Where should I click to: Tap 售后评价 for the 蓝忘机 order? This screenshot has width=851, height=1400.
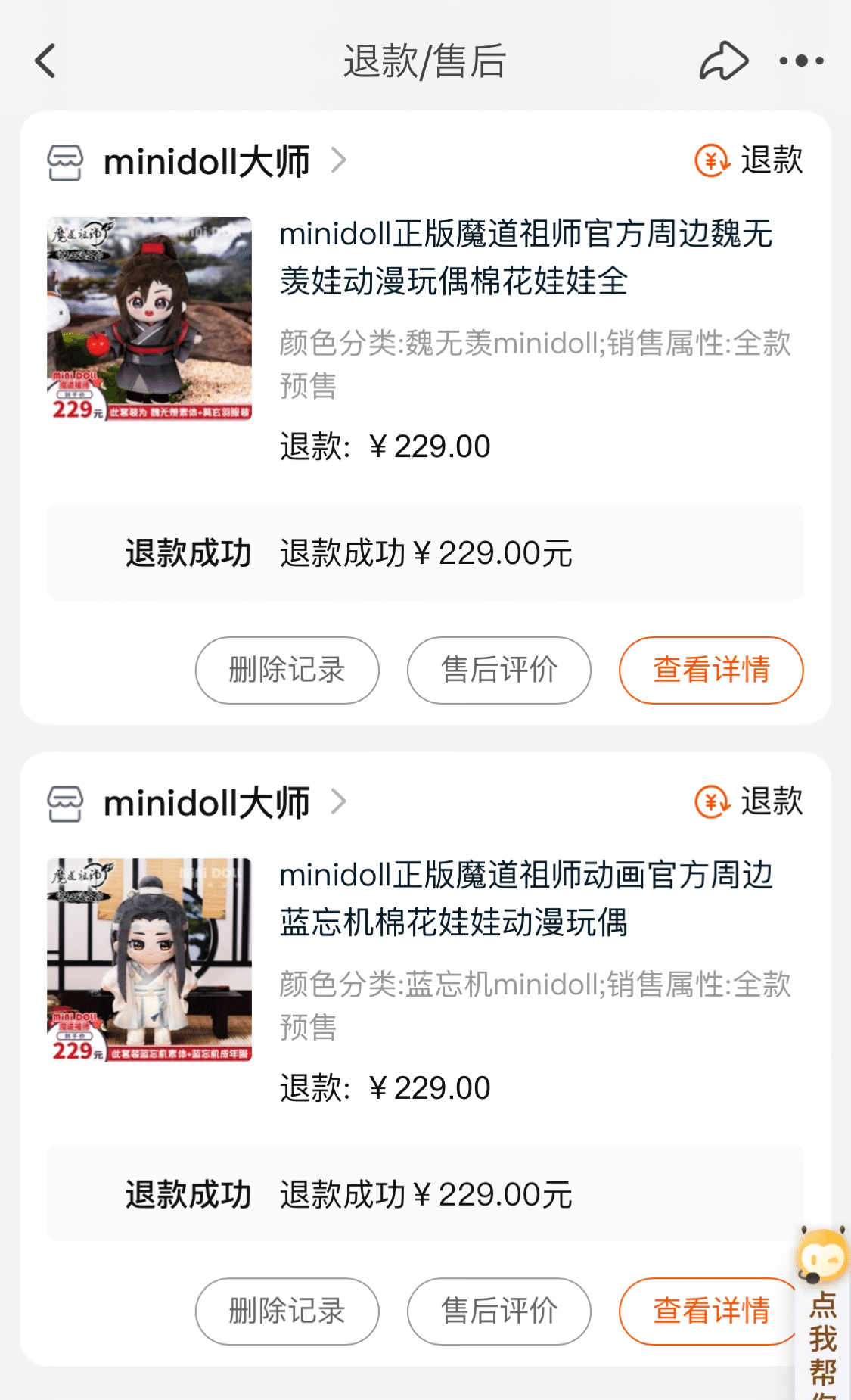(498, 1311)
